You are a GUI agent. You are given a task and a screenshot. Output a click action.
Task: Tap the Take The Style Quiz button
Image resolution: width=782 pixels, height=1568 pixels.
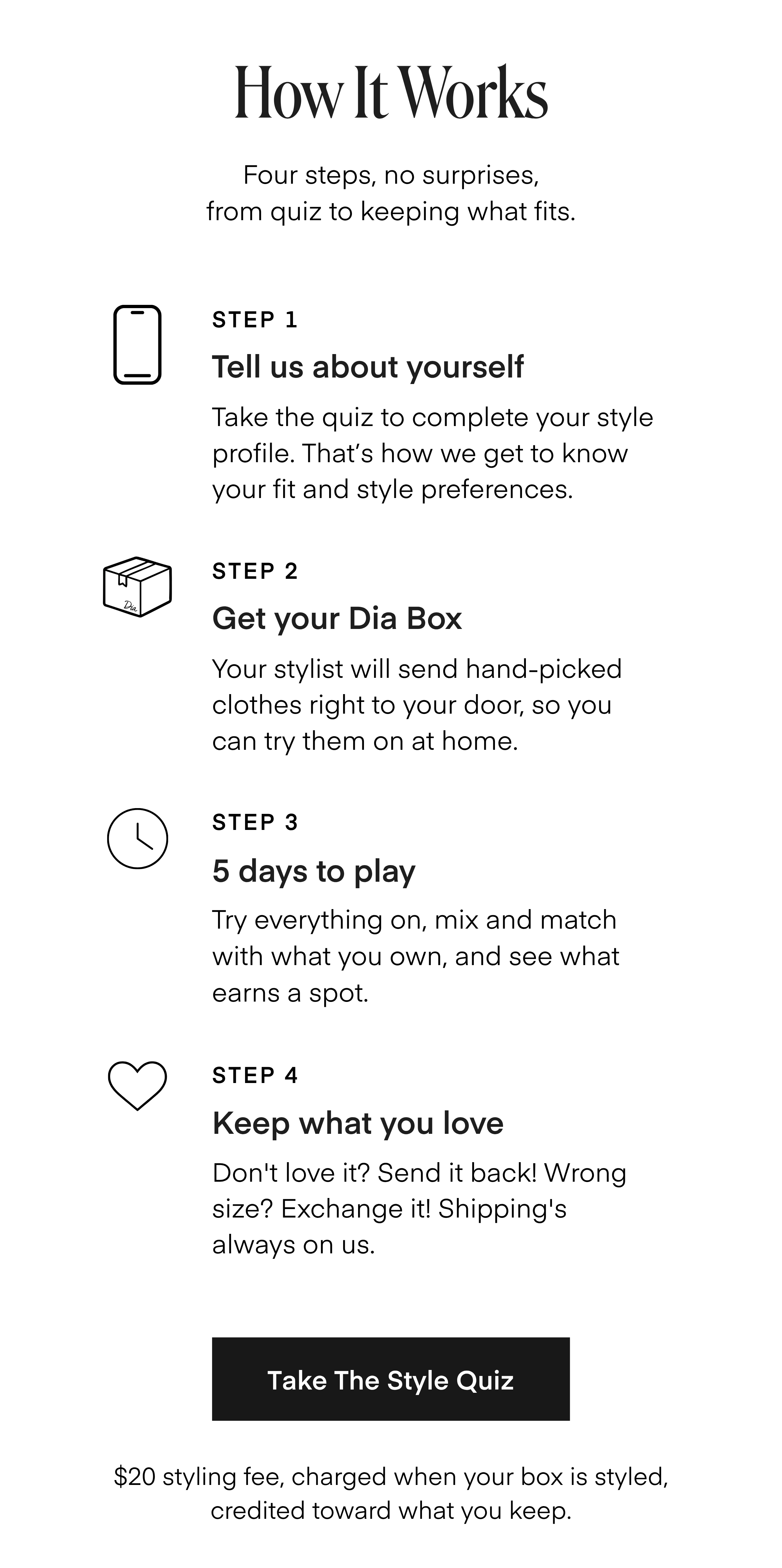point(390,1380)
